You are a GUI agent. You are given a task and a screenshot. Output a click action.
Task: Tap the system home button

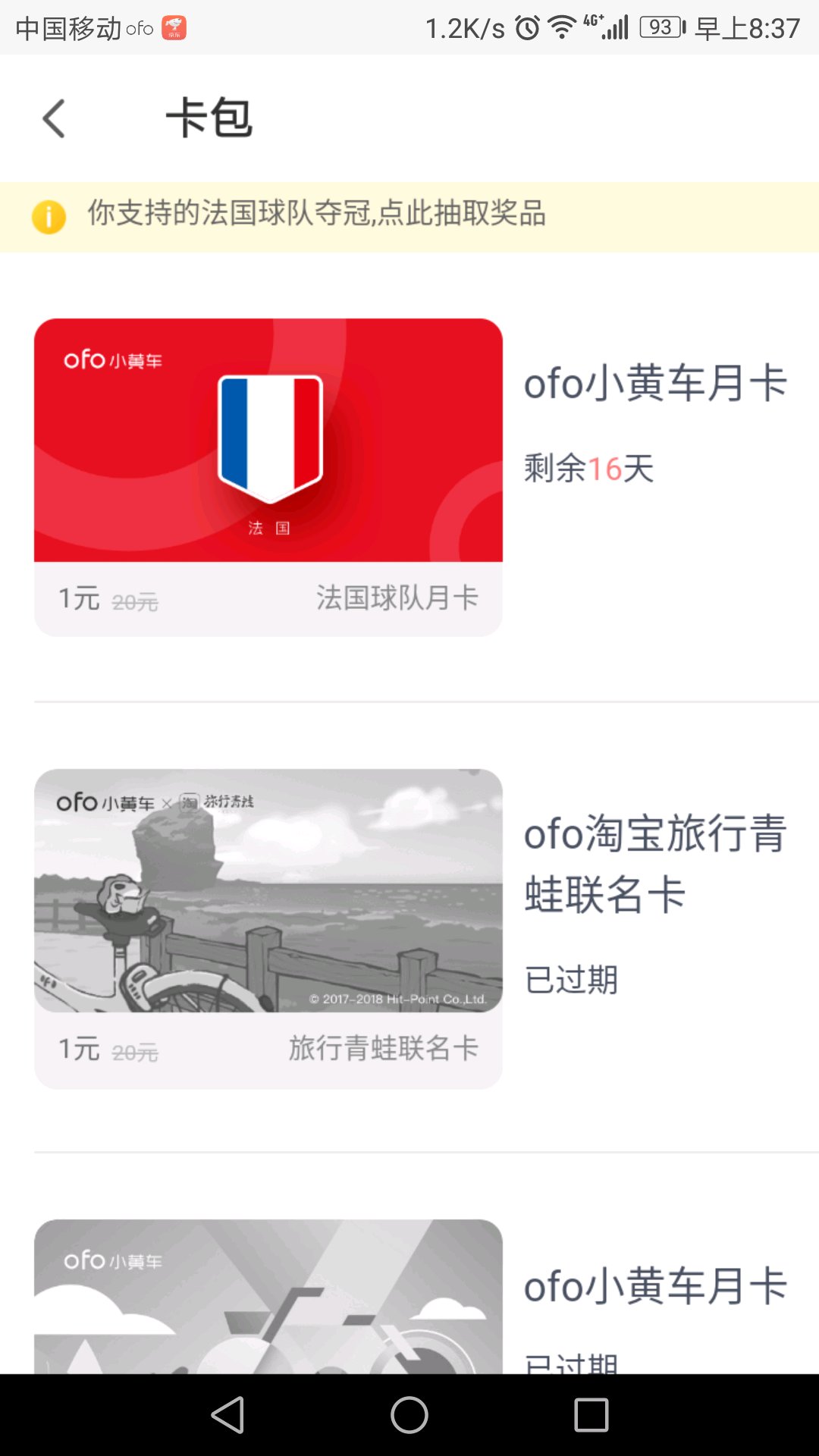(409, 1415)
